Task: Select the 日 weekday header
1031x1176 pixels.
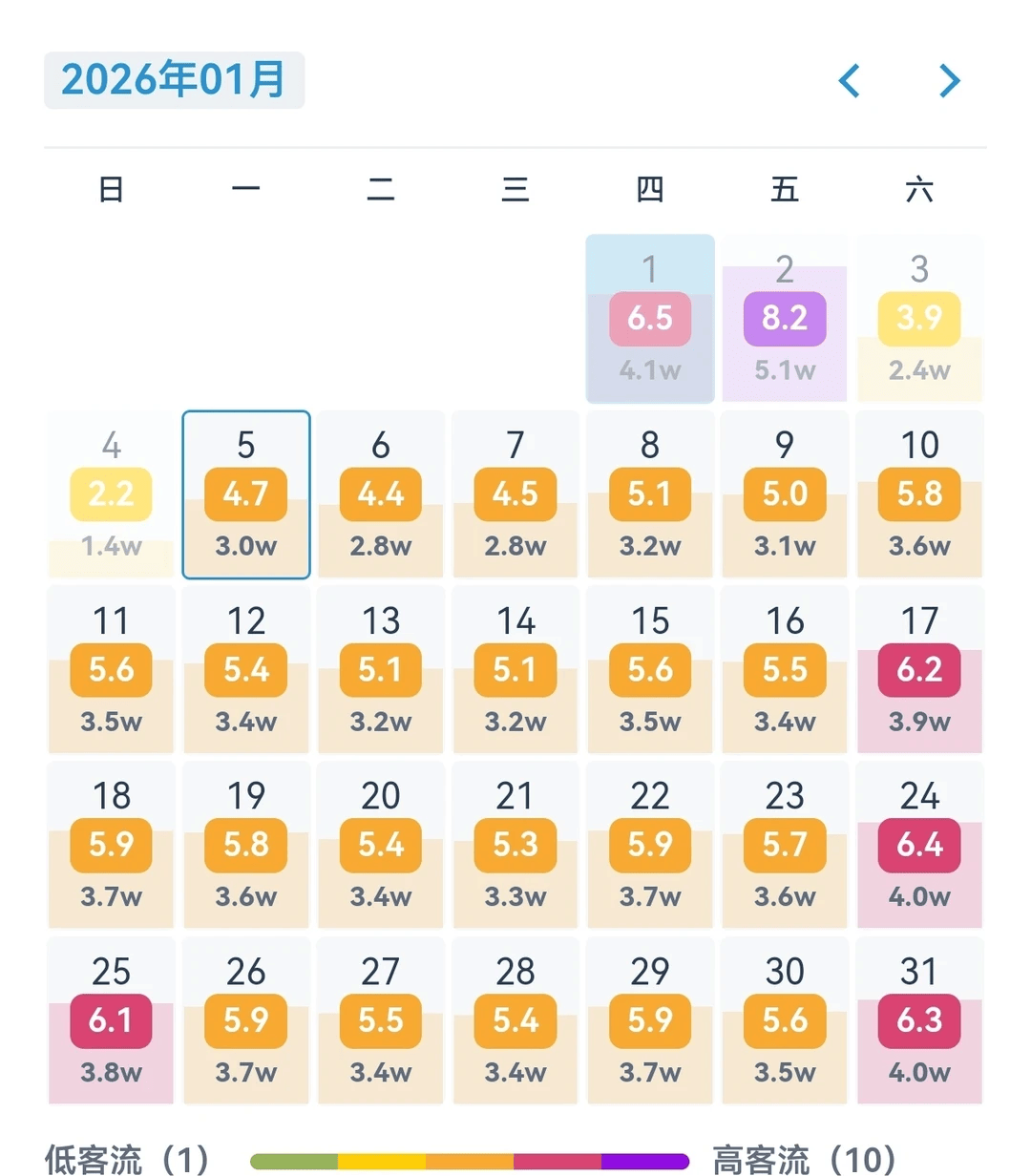Action: [111, 189]
